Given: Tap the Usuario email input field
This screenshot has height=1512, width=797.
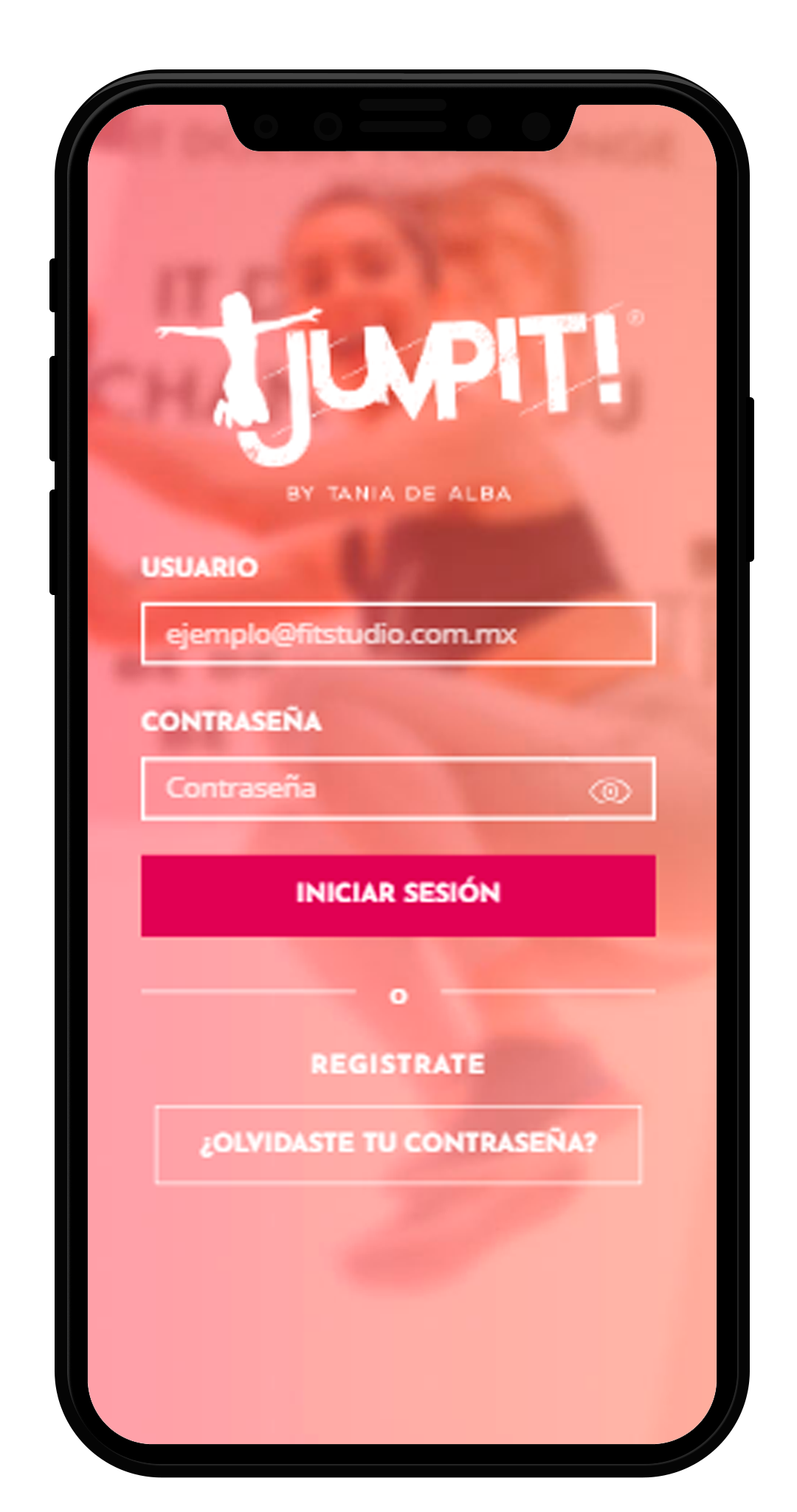Looking at the screenshot, I should coord(397,634).
